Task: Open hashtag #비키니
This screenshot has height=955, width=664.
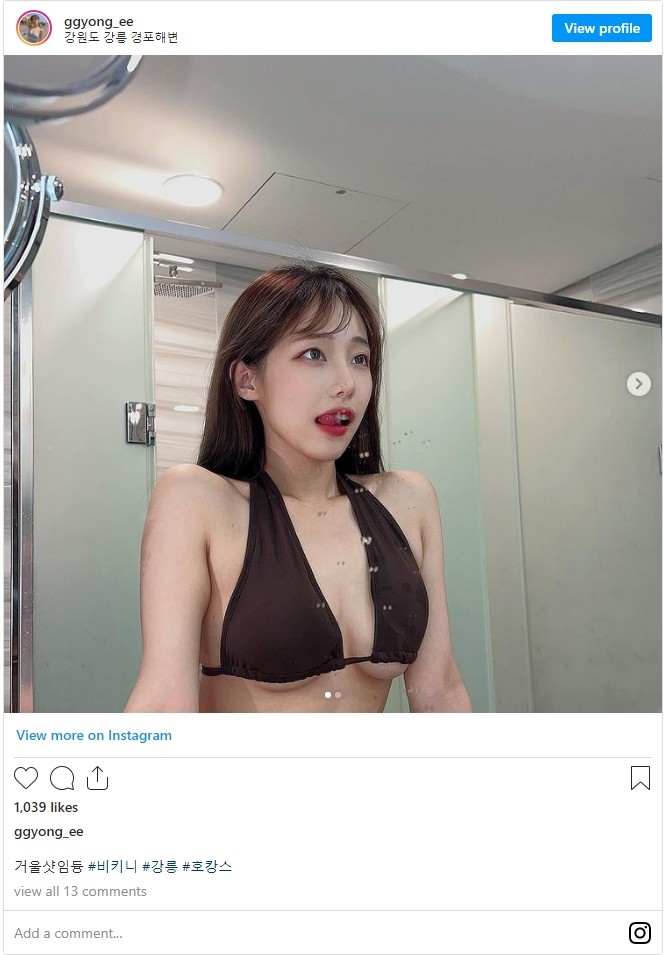Action: (x=113, y=866)
